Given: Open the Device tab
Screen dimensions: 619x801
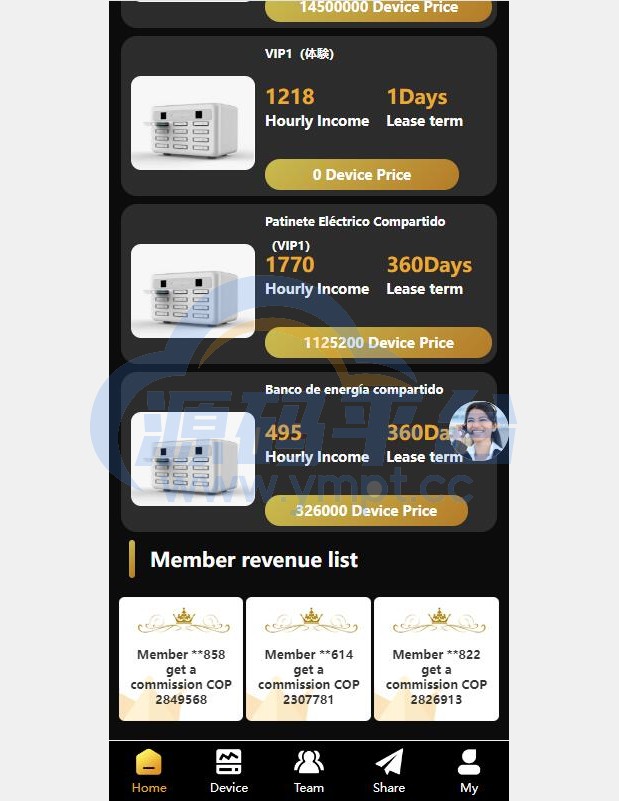Looking at the screenshot, I should [229, 771].
